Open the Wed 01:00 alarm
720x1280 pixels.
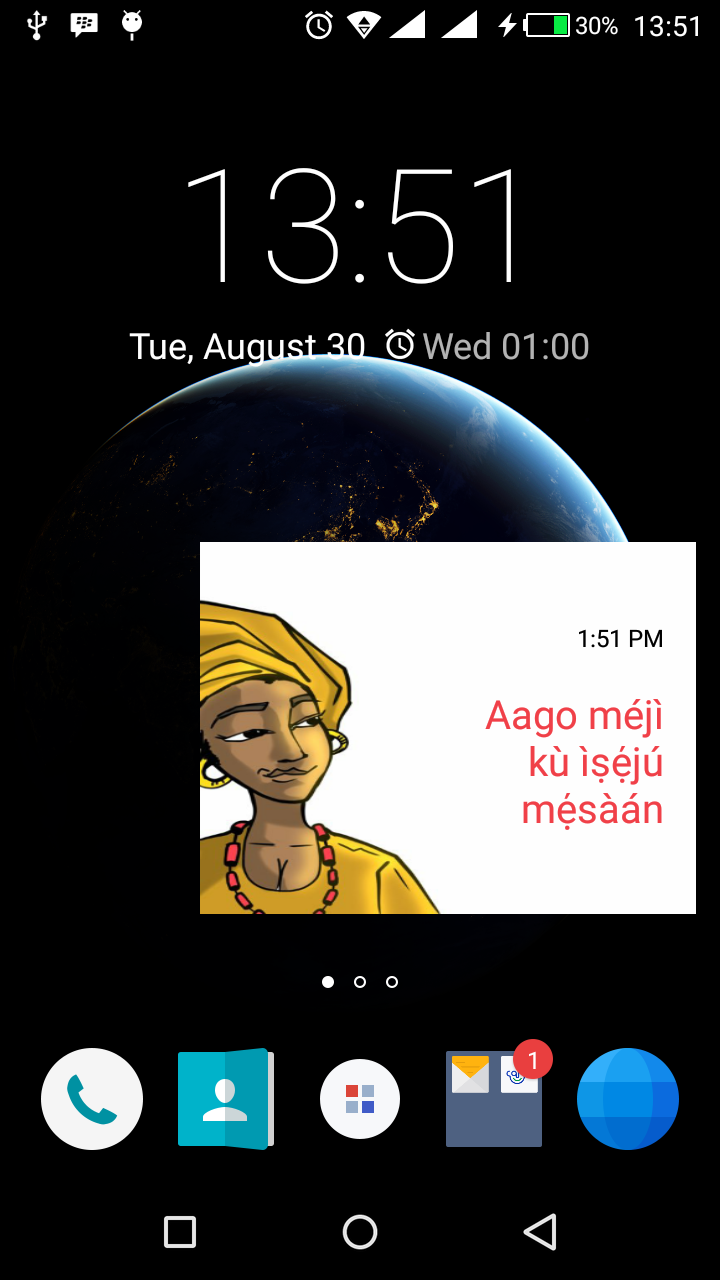488,346
